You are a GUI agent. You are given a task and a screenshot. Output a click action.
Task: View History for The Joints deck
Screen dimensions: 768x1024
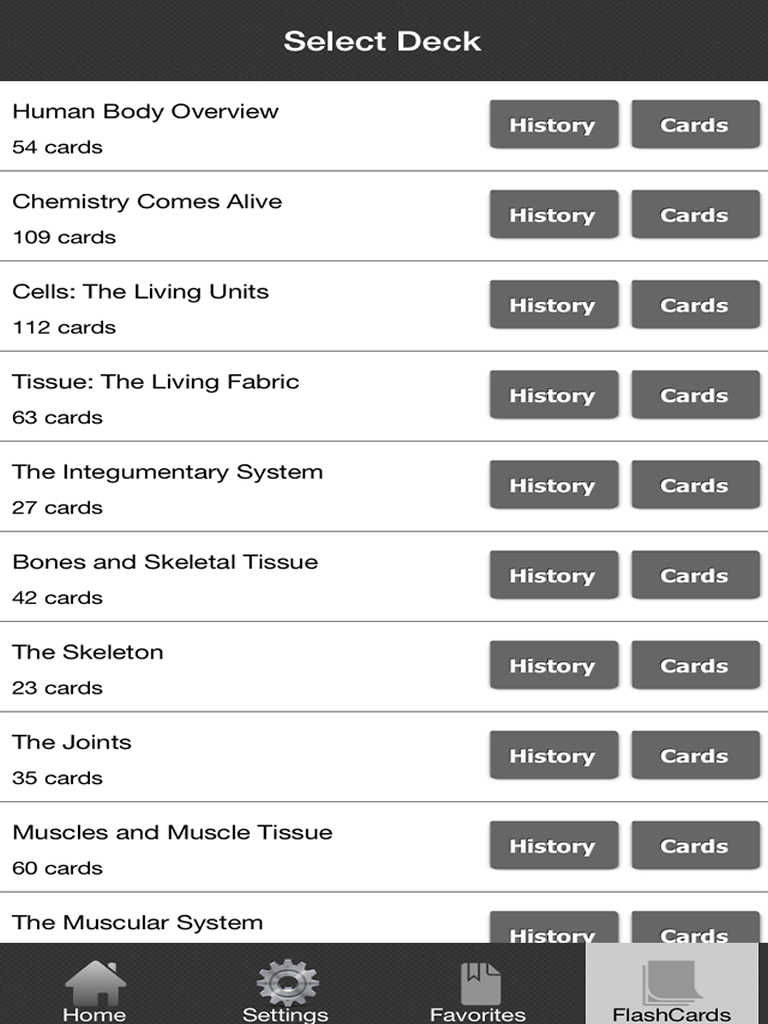pyautogui.click(x=553, y=755)
